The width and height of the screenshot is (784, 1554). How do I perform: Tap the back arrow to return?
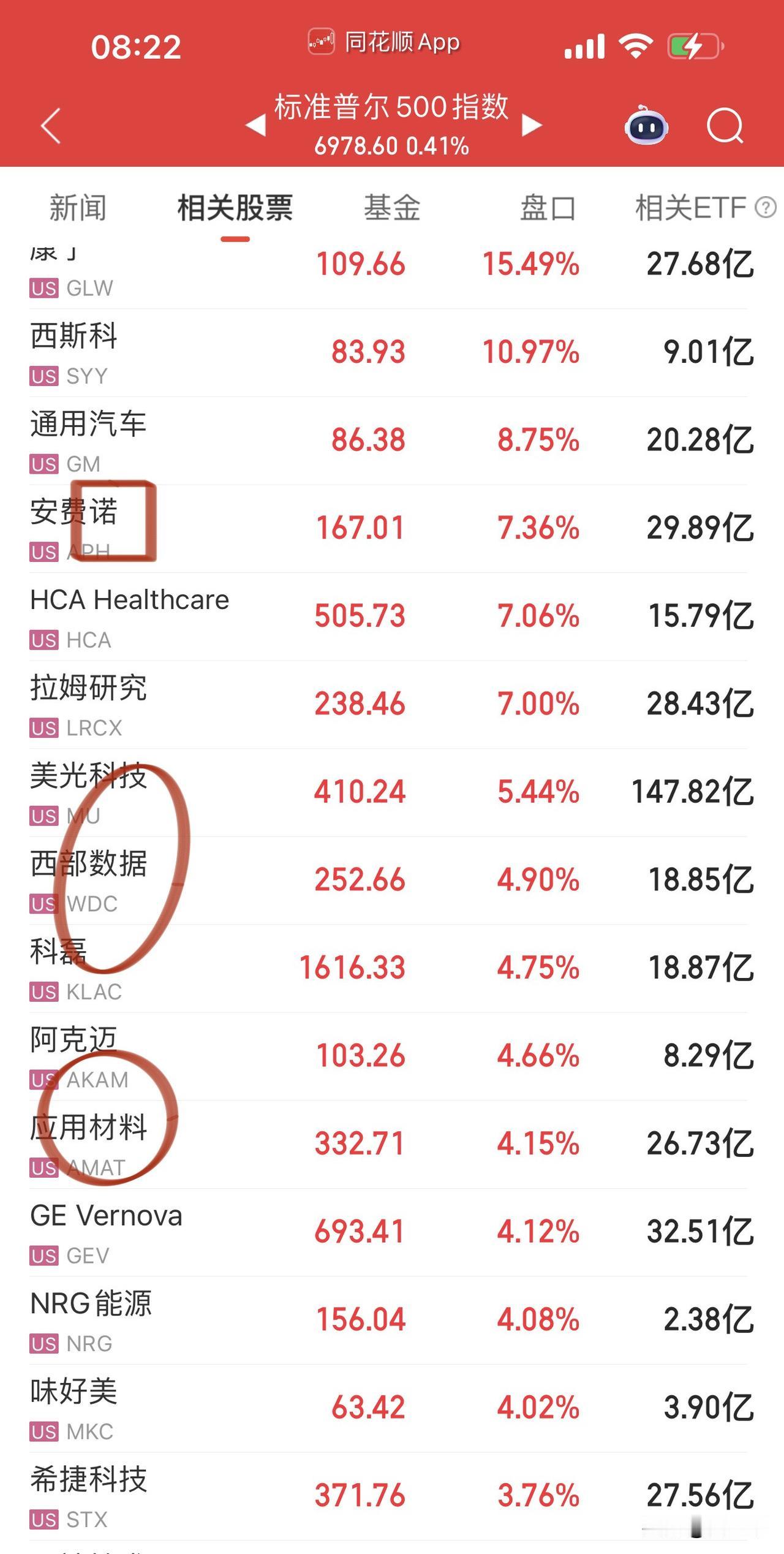[x=49, y=126]
